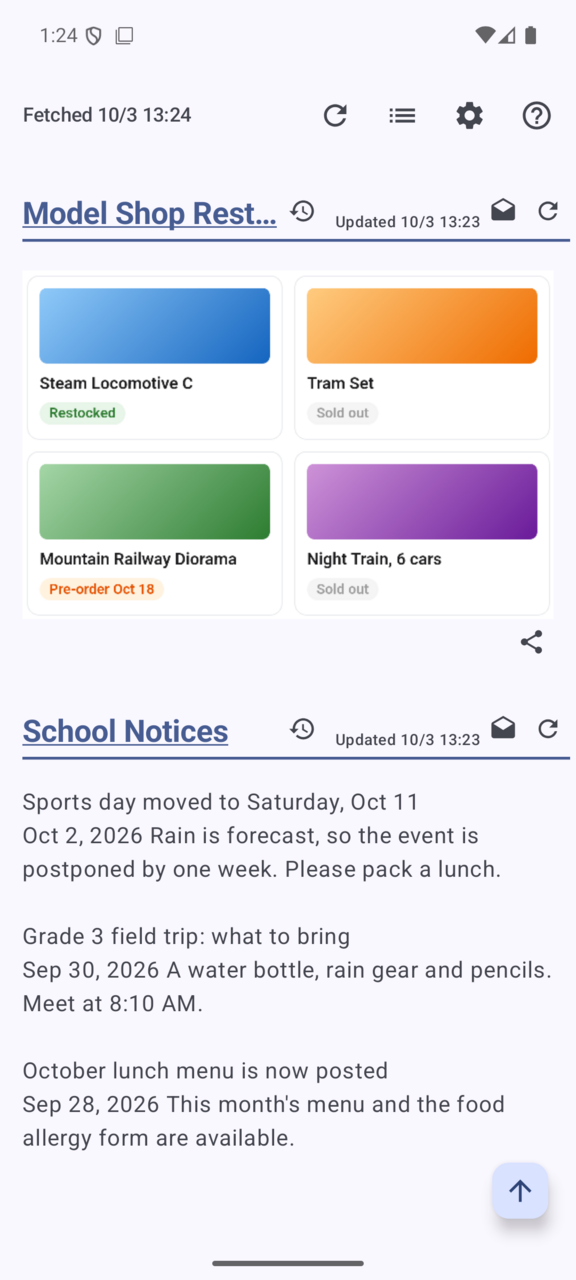Mark Model Shop Restock as read
Image resolution: width=576 pixels, height=1280 pixels.
(503, 211)
